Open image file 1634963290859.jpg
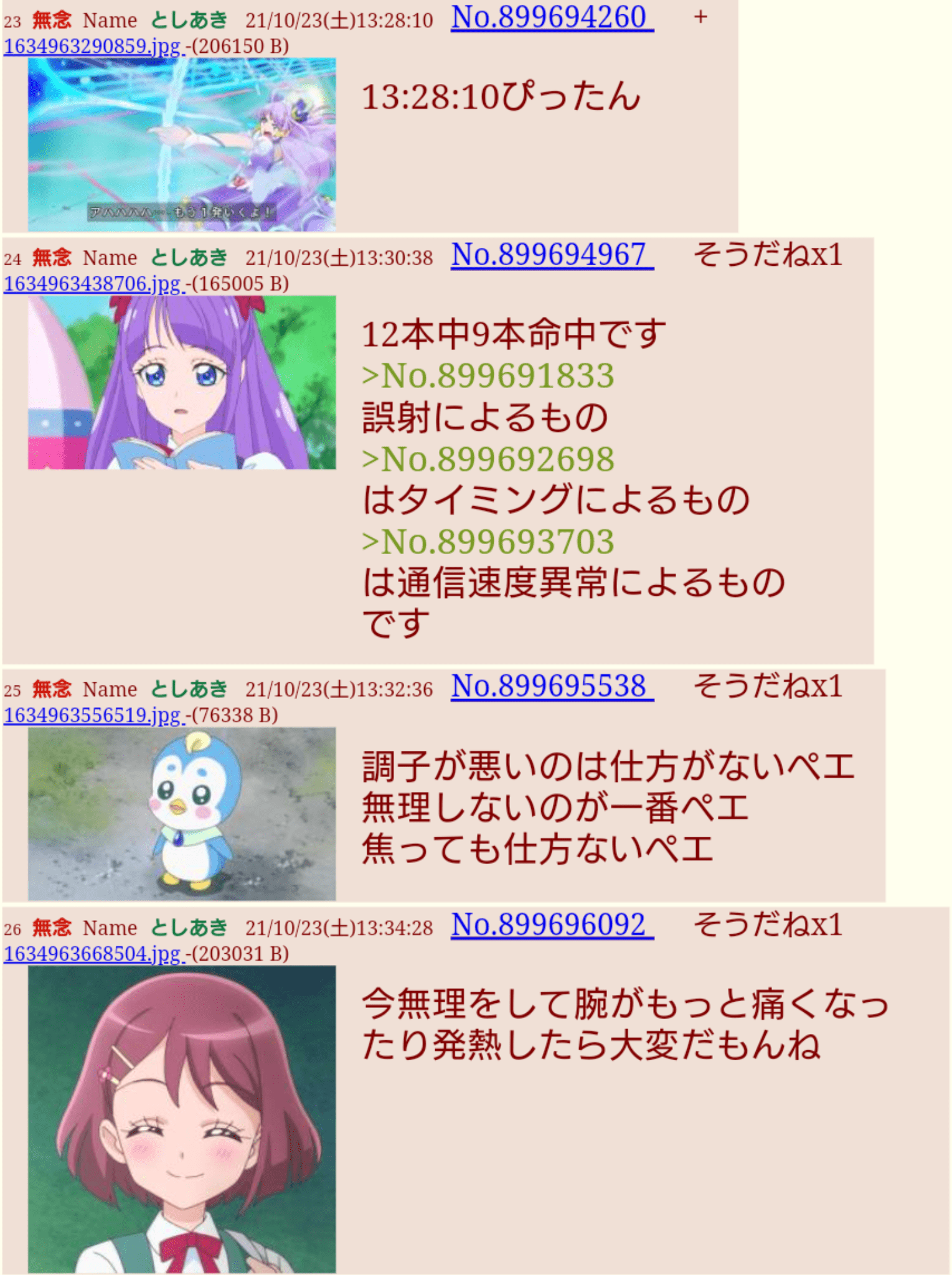This screenshot has height=1275, width=952. (x=93, y=46)
